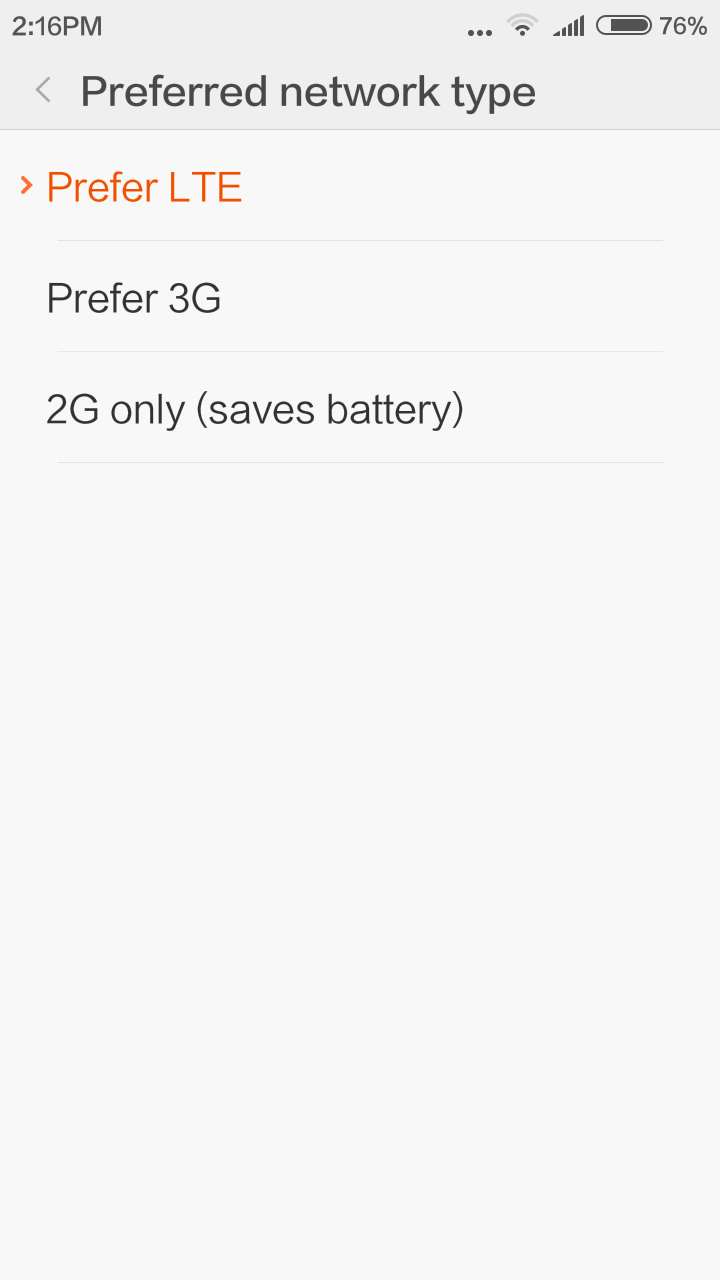Image resolution: width=720 pixels, height=1280 pixels.
Task: Select the Prefer LTE option
Action: [x=360, y=186]
